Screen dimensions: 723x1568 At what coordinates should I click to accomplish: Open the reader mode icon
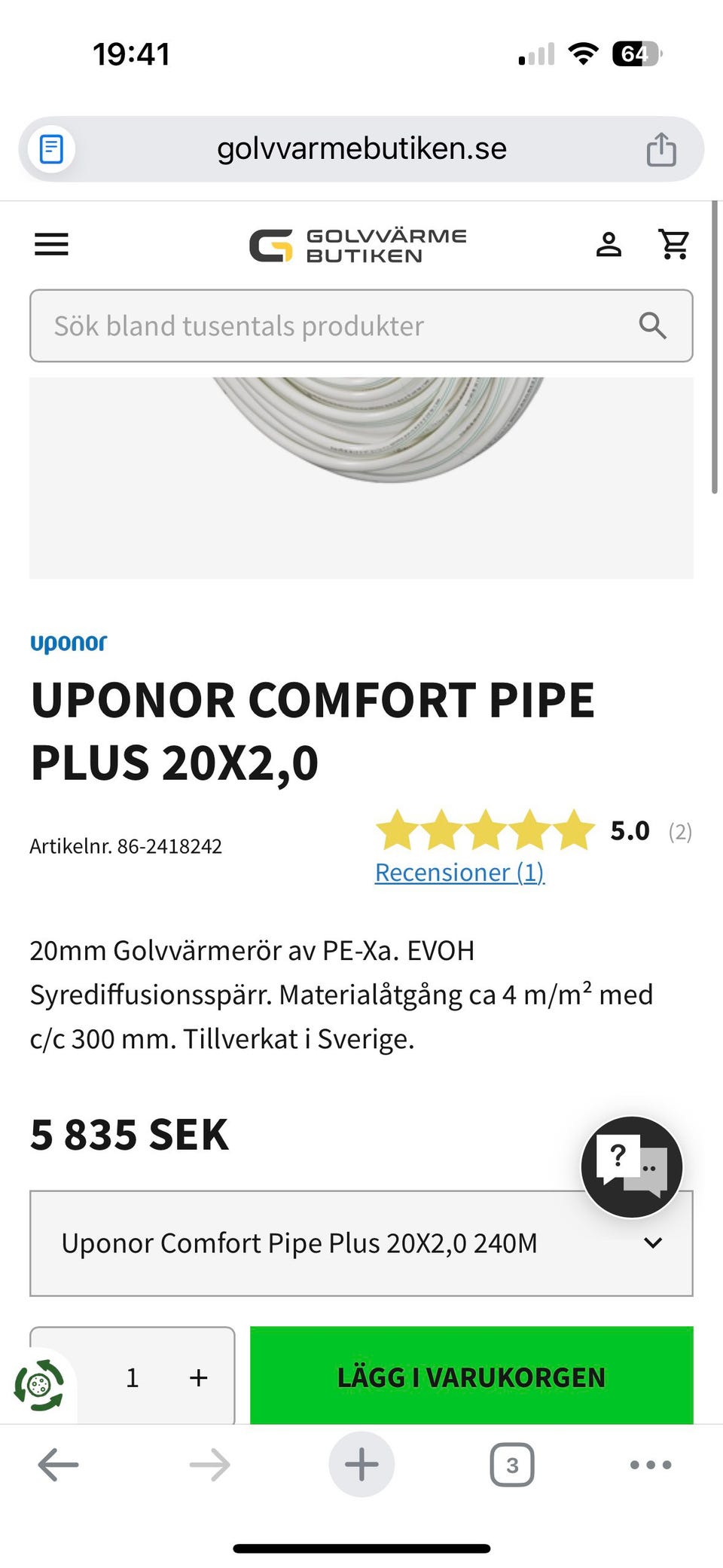coord(51,149)
